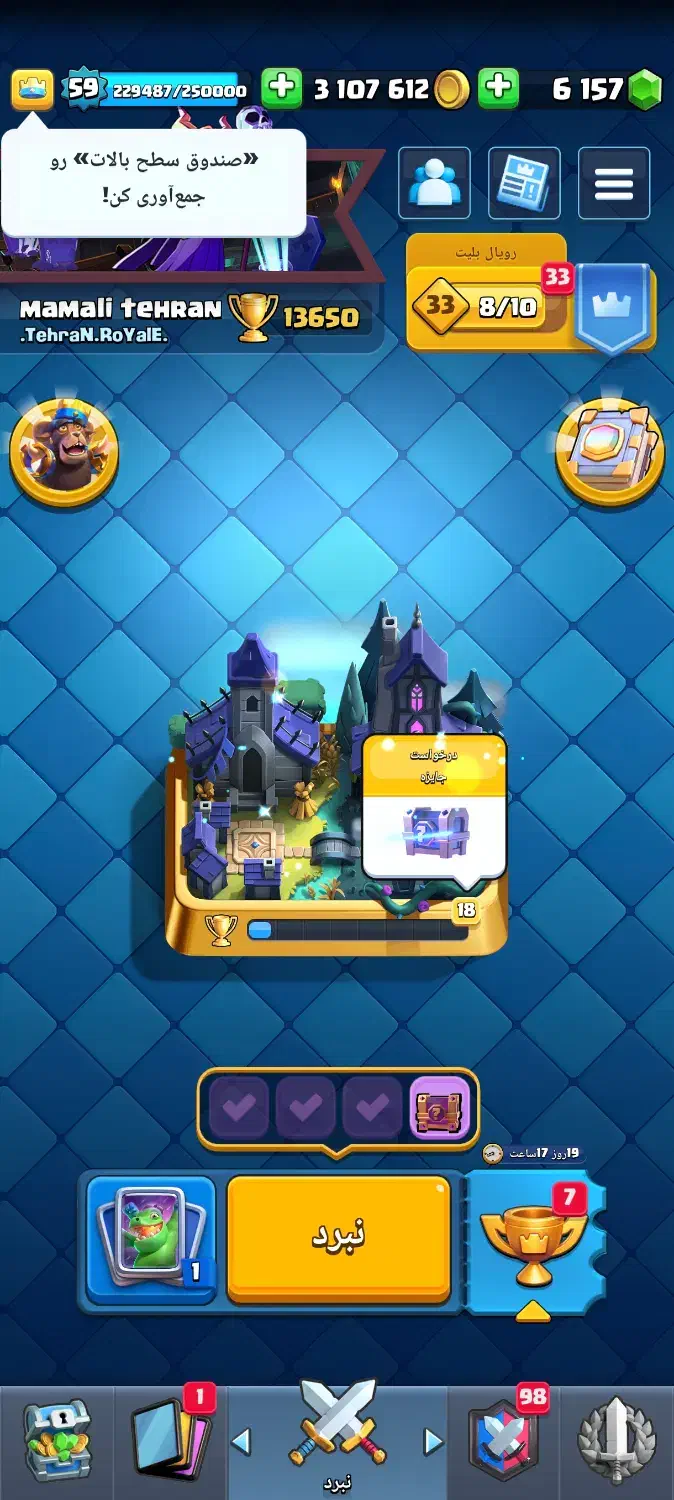Open the sword events tab
Viewport: 674px width, 1500px height.
616,1440
